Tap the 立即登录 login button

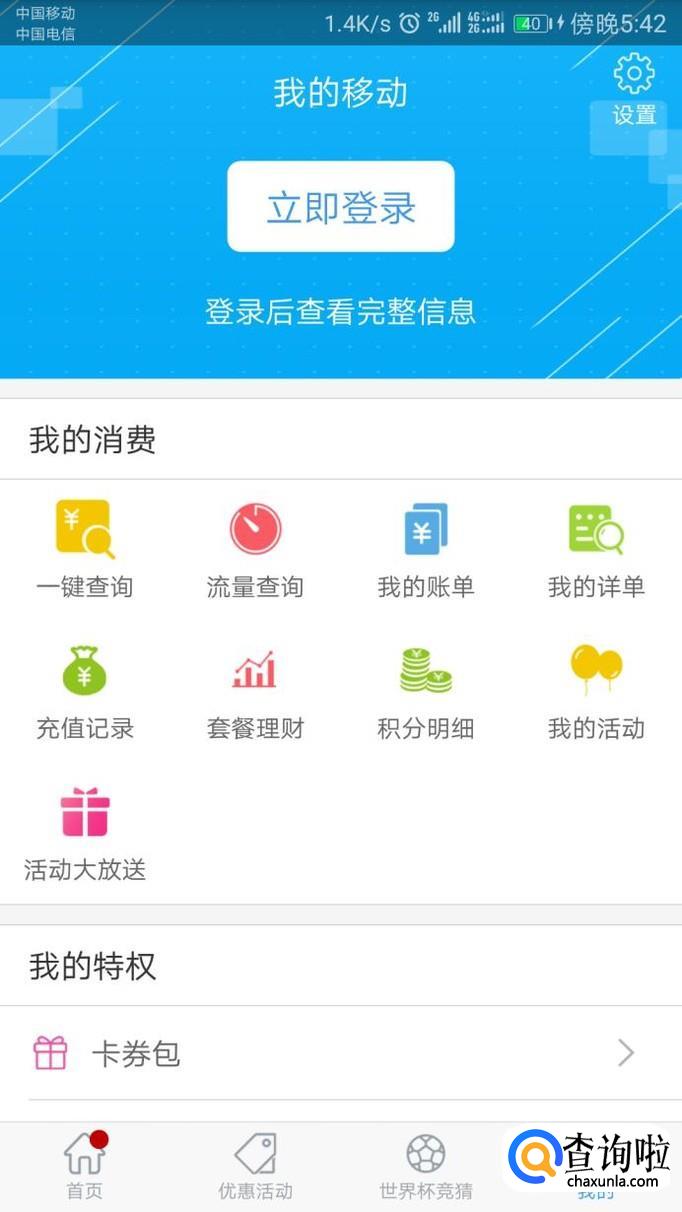[341, 207]
